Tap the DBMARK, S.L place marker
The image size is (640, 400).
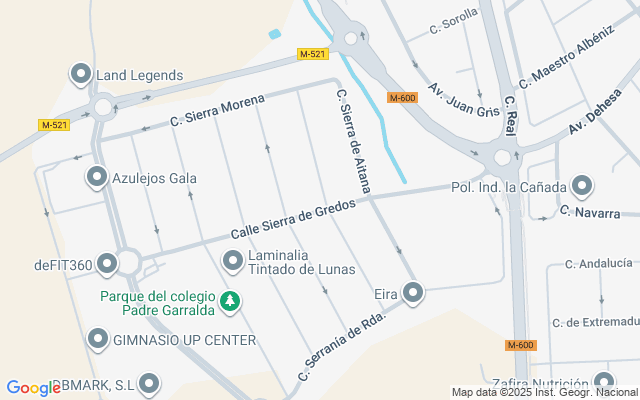tap(149, 382)
